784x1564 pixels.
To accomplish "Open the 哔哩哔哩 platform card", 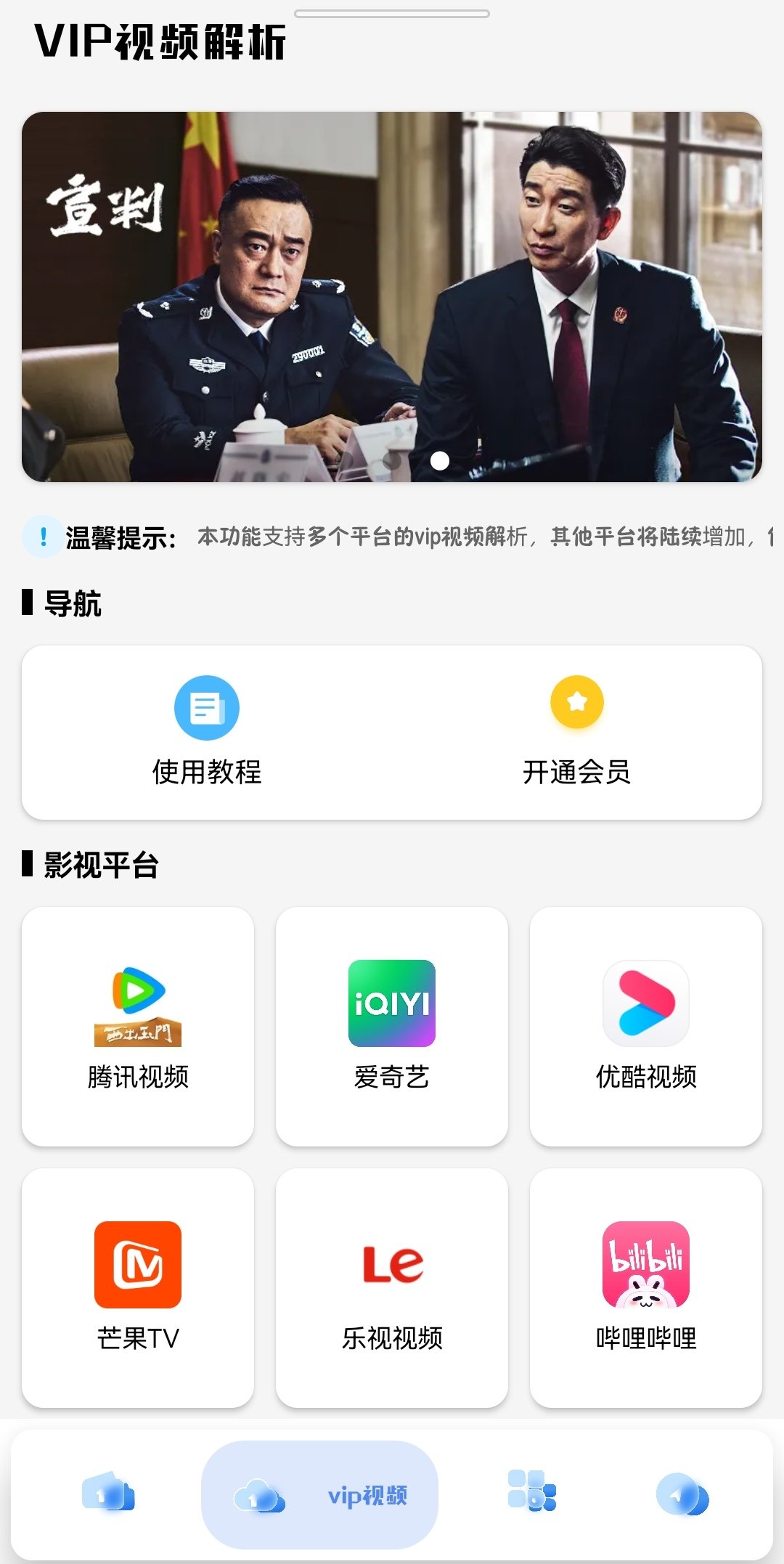I will [x=646, y=1287].
